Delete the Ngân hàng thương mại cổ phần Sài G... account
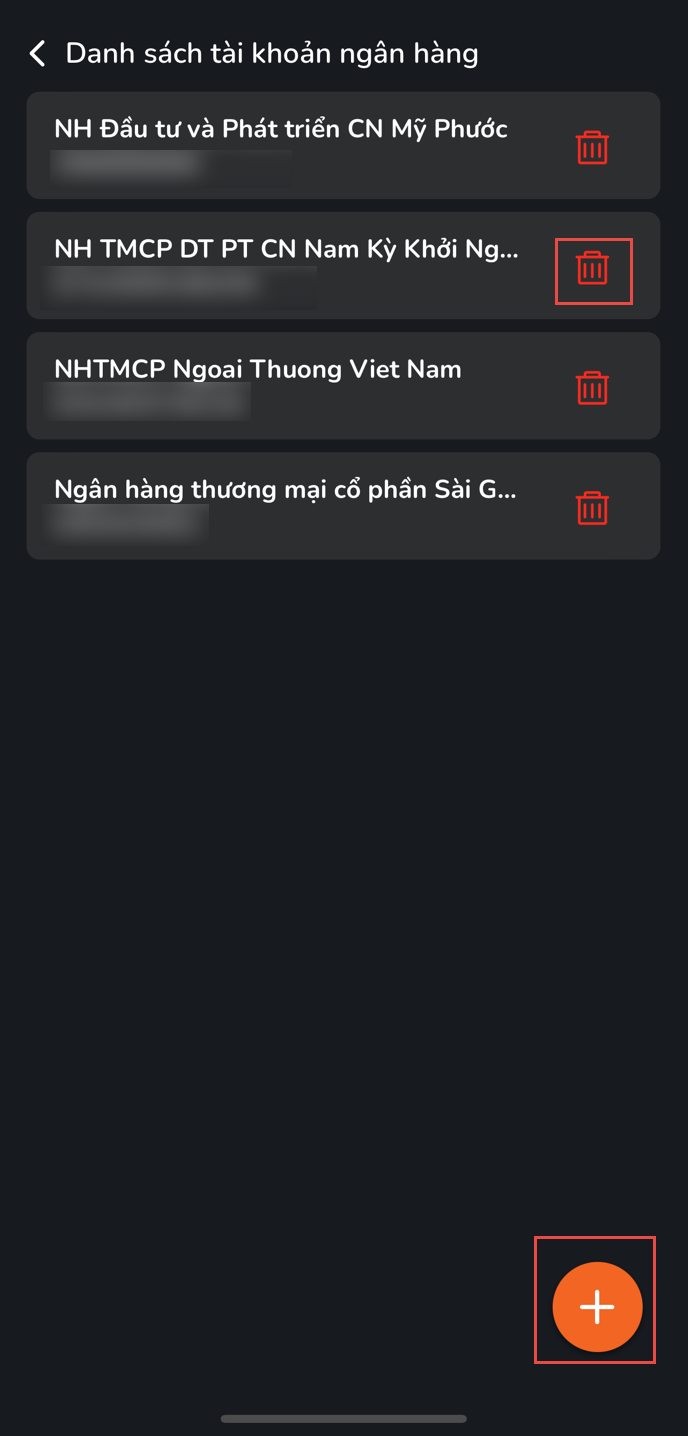The image size is (688, 1436). pyautogui.click(x=592, y=508)
